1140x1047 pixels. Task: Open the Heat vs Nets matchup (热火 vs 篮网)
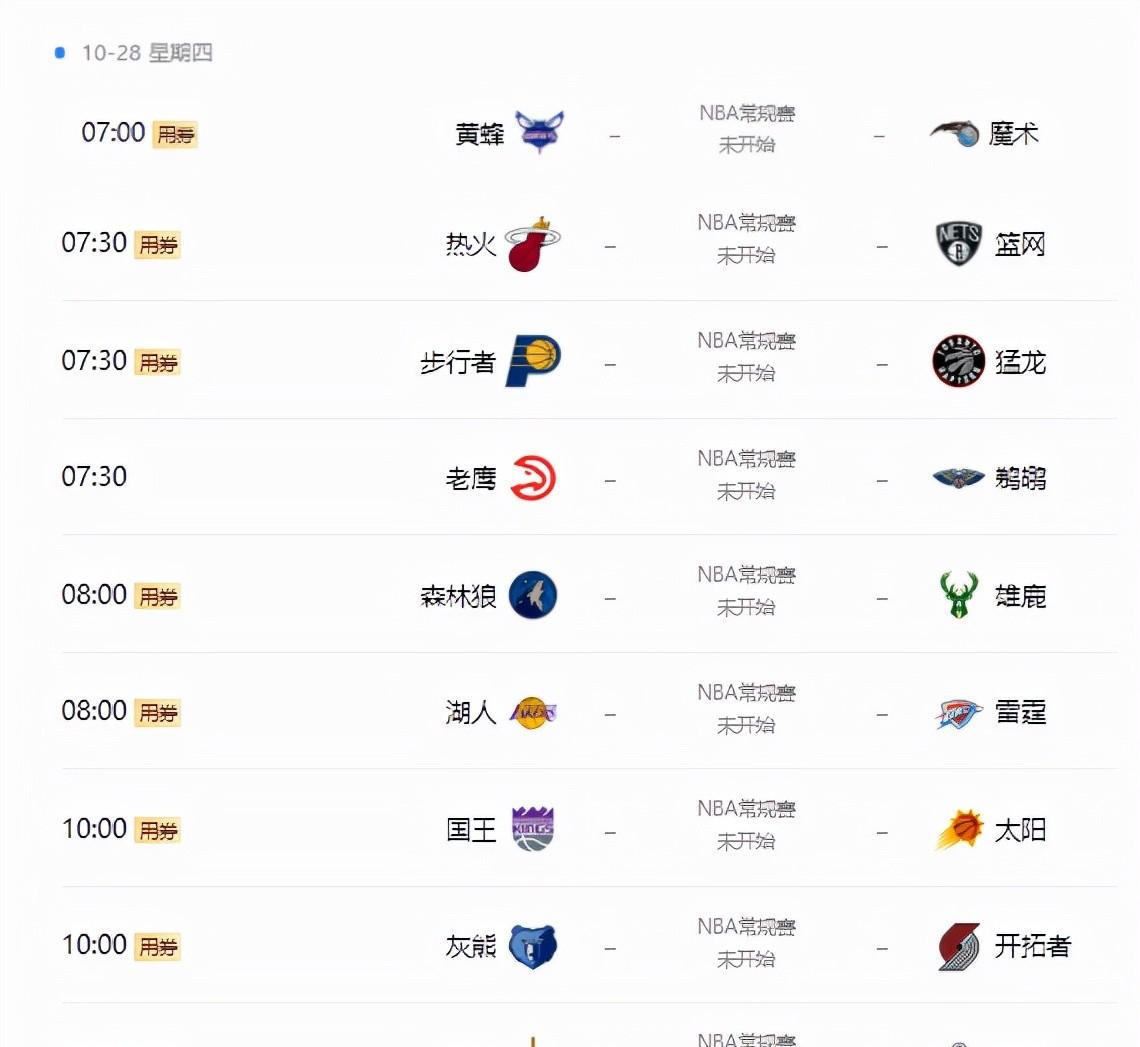(x=746, y=240)
